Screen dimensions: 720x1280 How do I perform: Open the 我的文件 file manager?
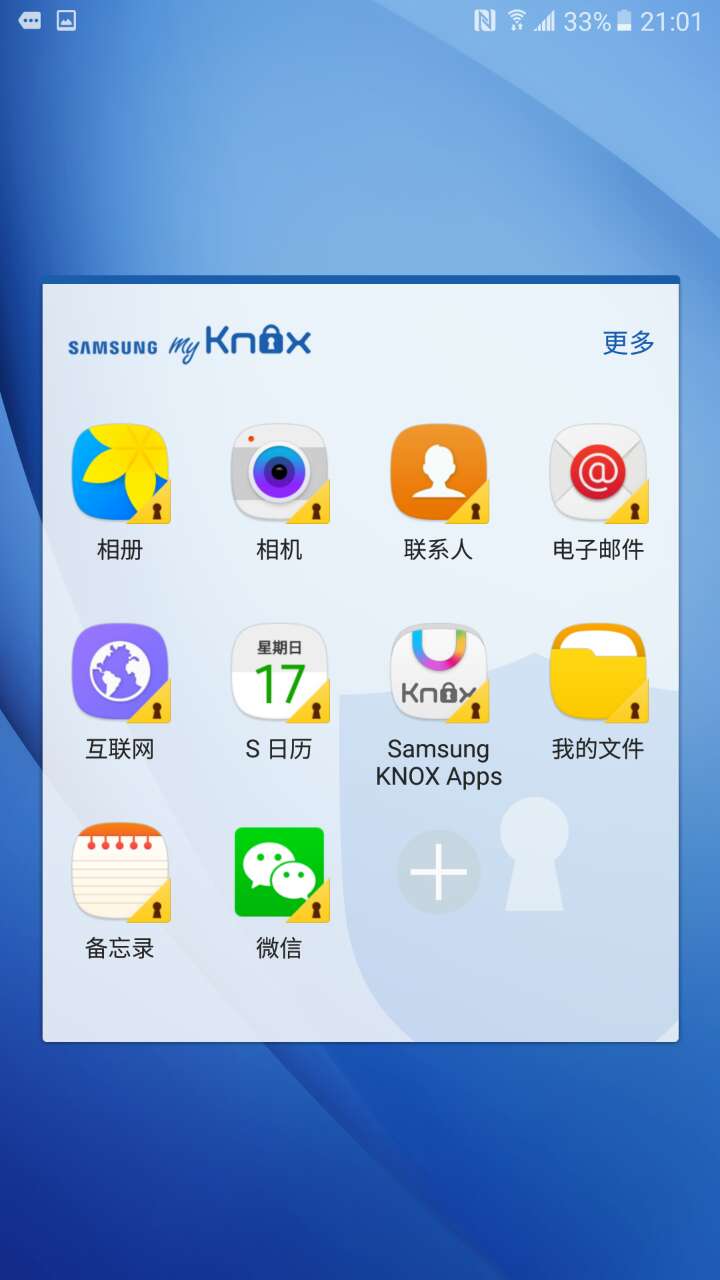tap(597, 670)
